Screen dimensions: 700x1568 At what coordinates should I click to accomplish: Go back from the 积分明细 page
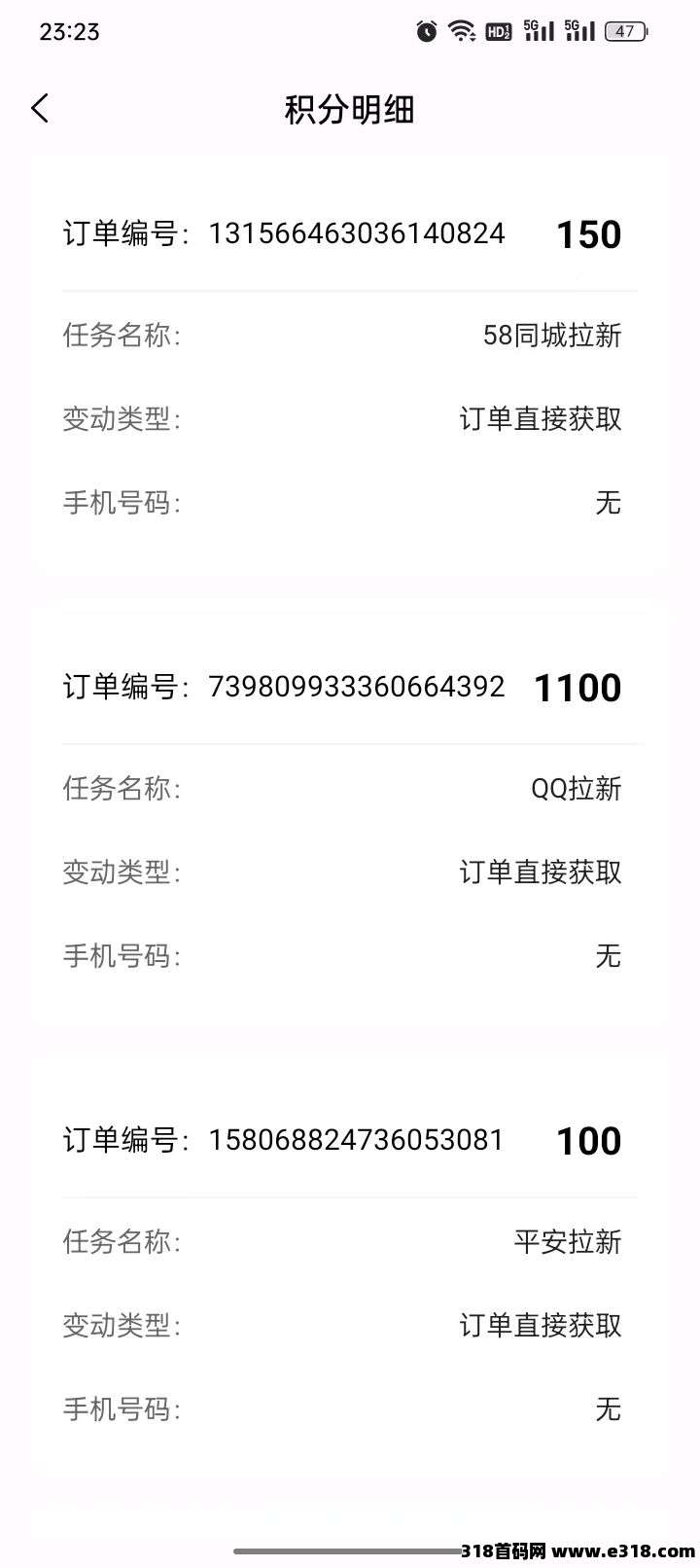40,108
